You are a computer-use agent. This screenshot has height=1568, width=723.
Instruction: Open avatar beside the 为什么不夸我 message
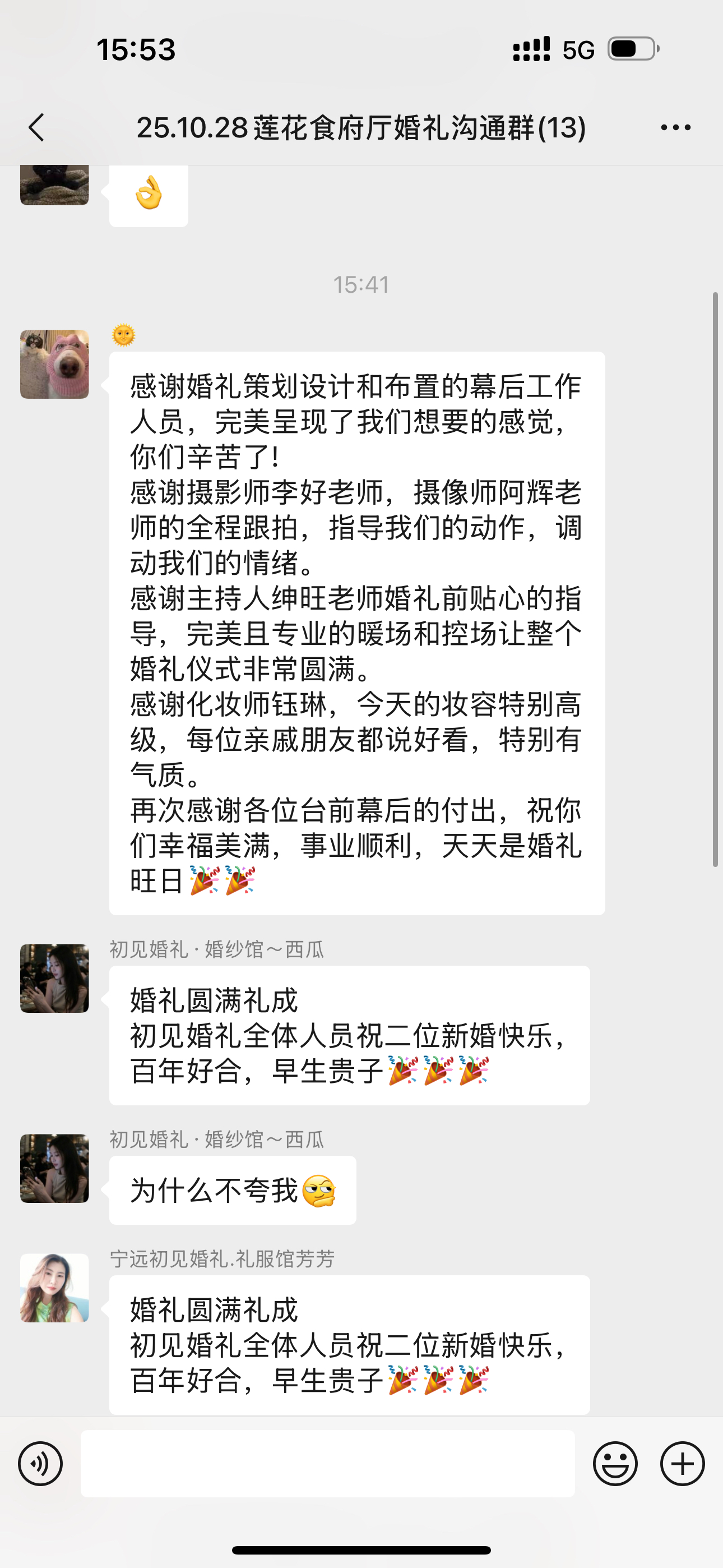coord(55,1168)
